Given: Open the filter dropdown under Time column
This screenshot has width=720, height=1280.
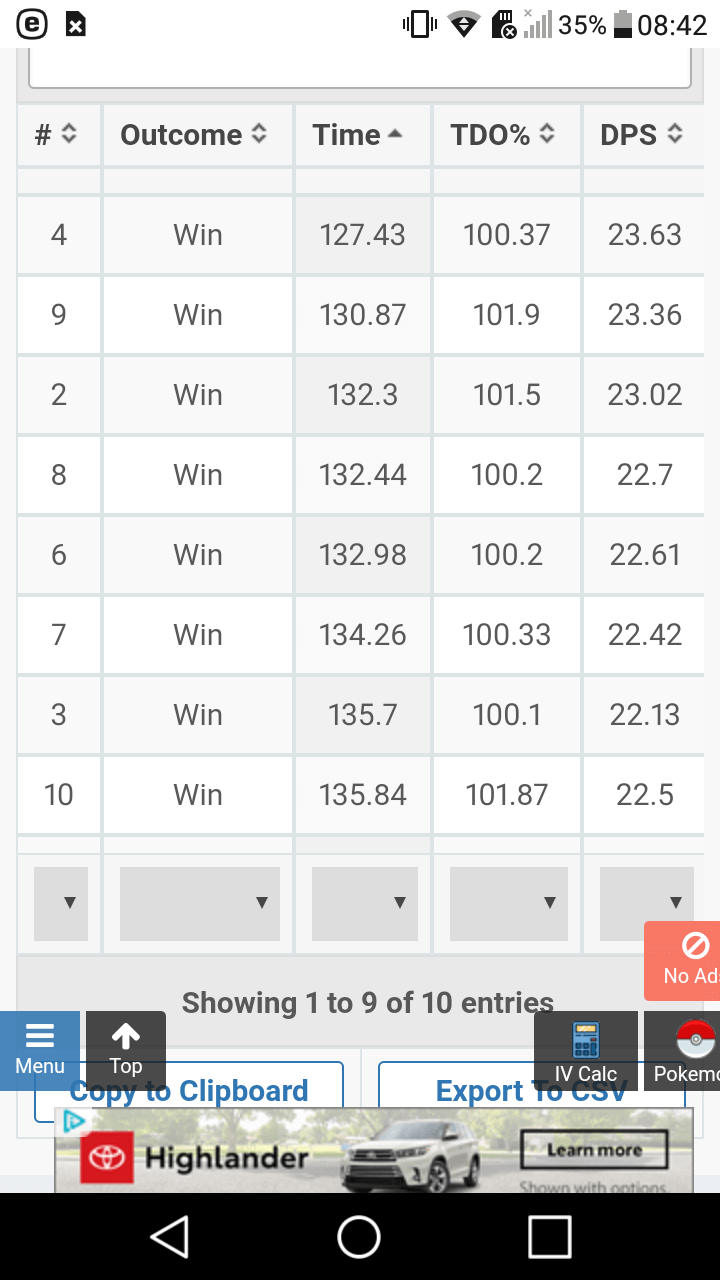Looking at the screenshot, I should (364, 903).
